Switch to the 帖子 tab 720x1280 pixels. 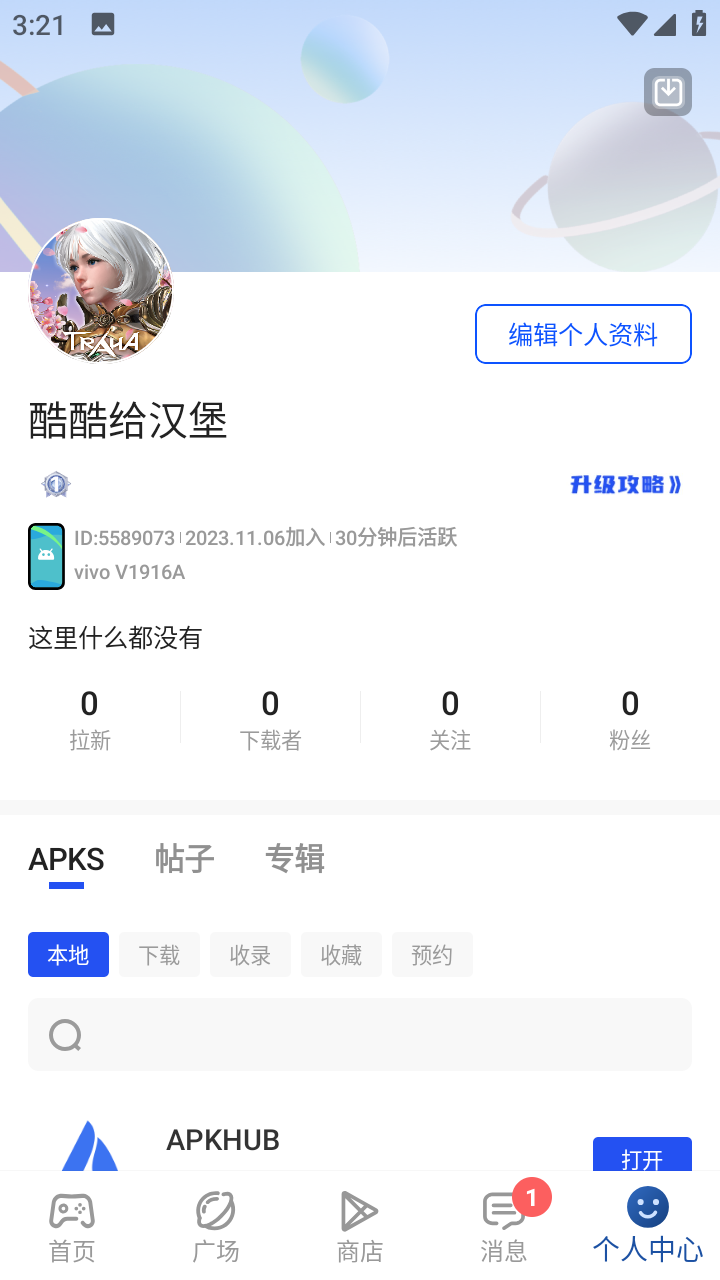click(185, 859)
